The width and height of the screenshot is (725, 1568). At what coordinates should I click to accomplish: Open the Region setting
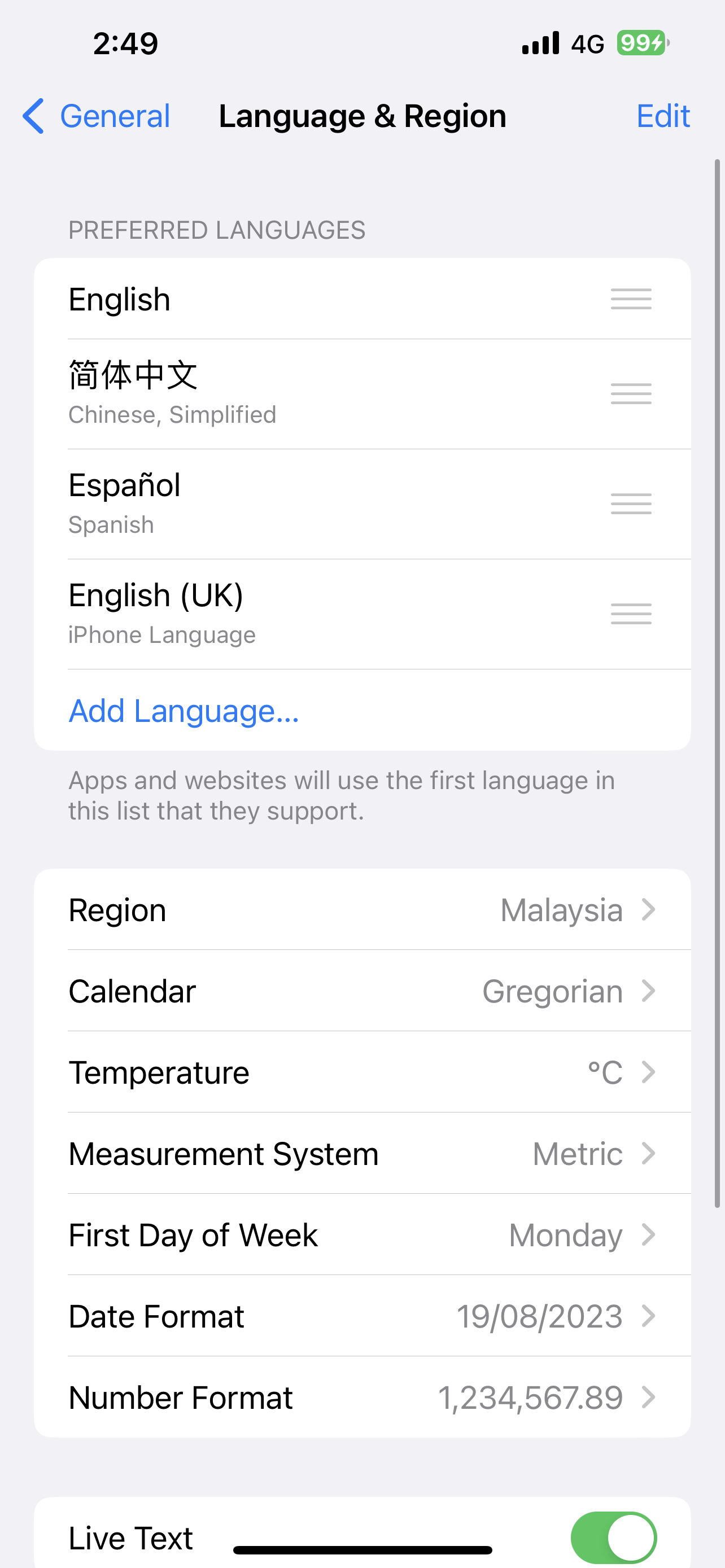(x=362, y=910)
